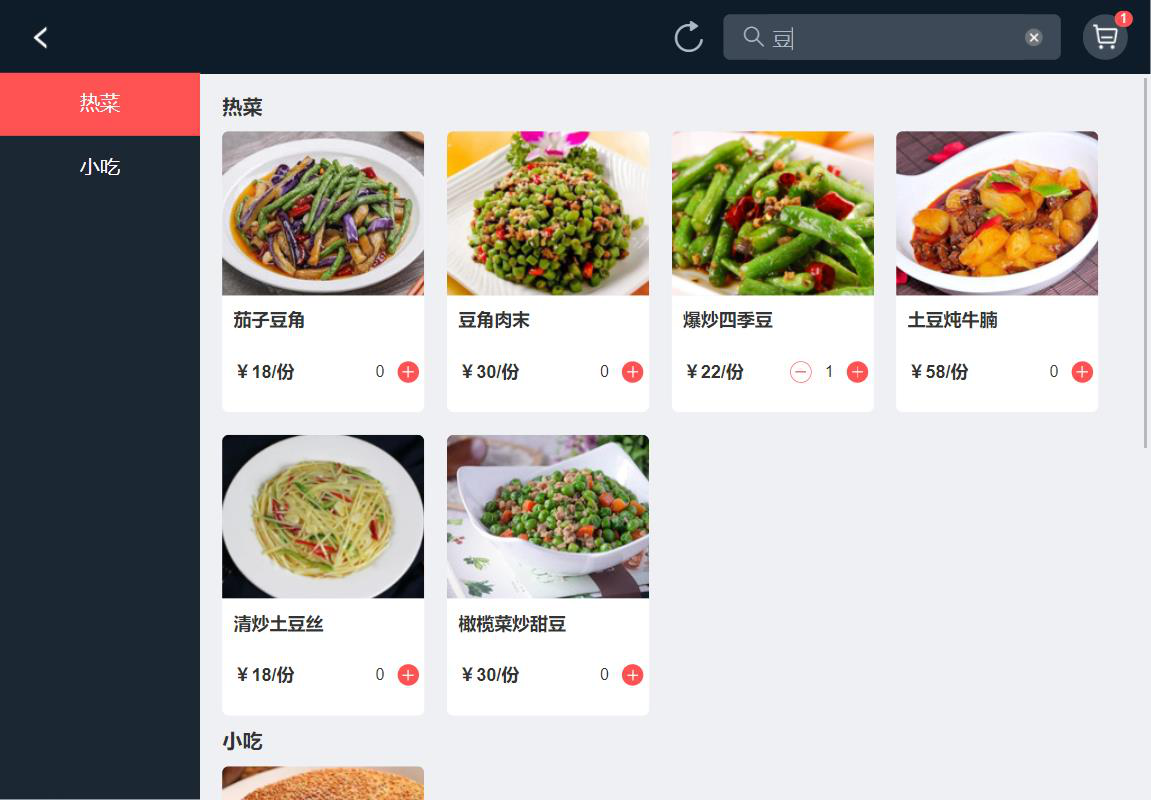Tap the search field containing 豆

coord(890,37)
